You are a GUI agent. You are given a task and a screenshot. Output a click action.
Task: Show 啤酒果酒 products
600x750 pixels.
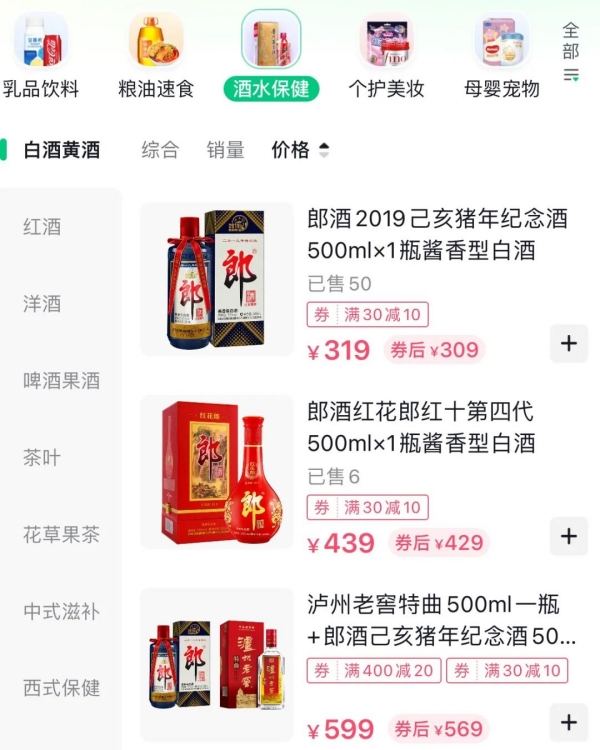[61, 381]
